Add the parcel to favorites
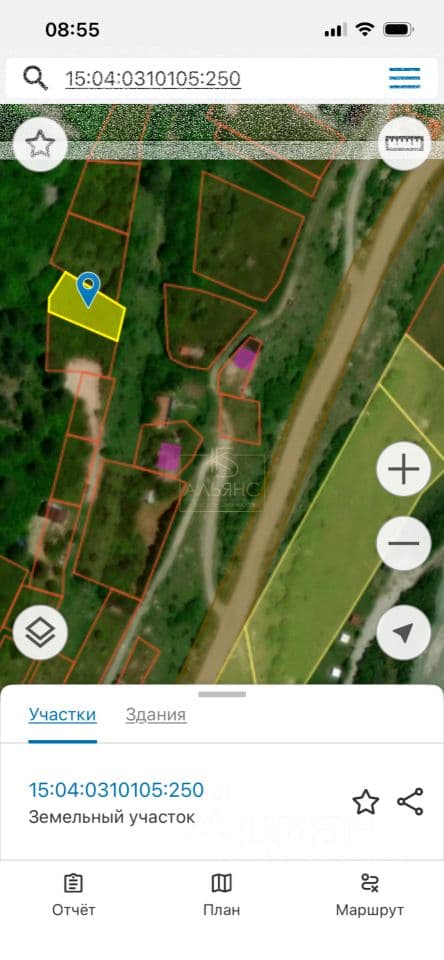 click(x=366, y=802)
